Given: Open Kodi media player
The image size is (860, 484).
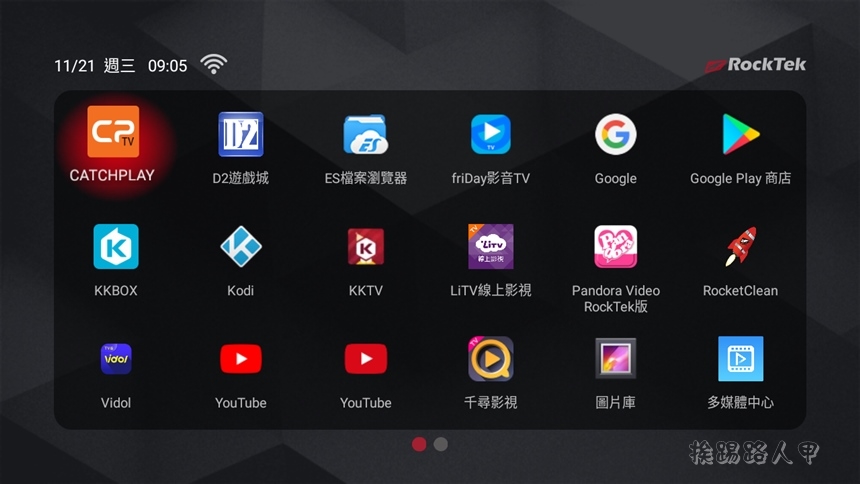Looking at the screenshot, I should 241,247.
